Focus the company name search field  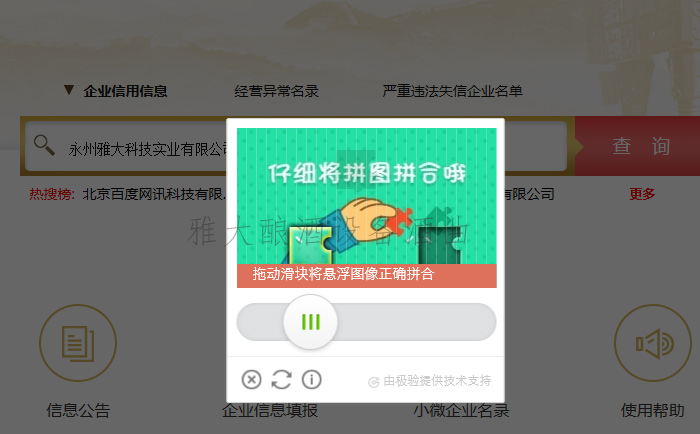click(140, 148)
